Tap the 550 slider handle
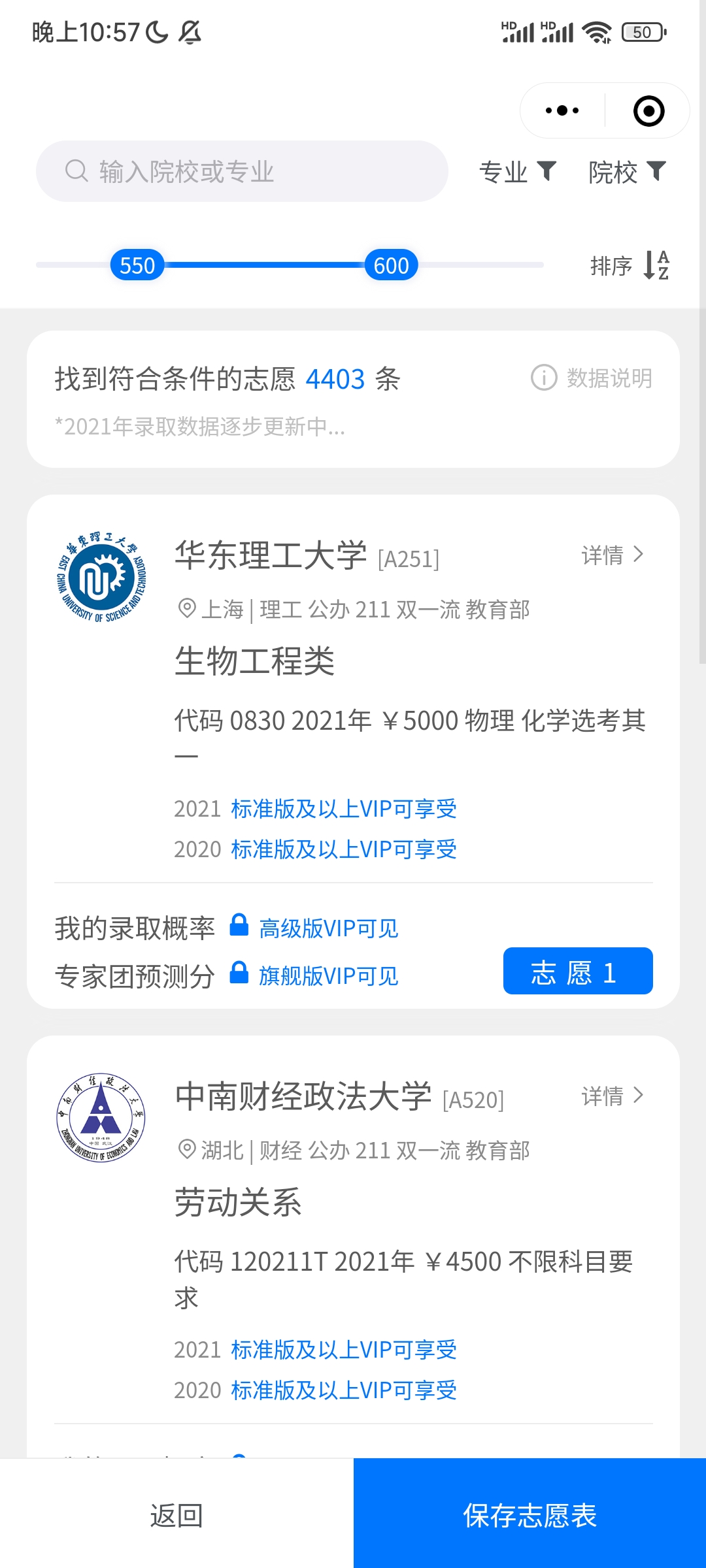The height and width of the screenshot is (1568, 706). coord(137,265)
